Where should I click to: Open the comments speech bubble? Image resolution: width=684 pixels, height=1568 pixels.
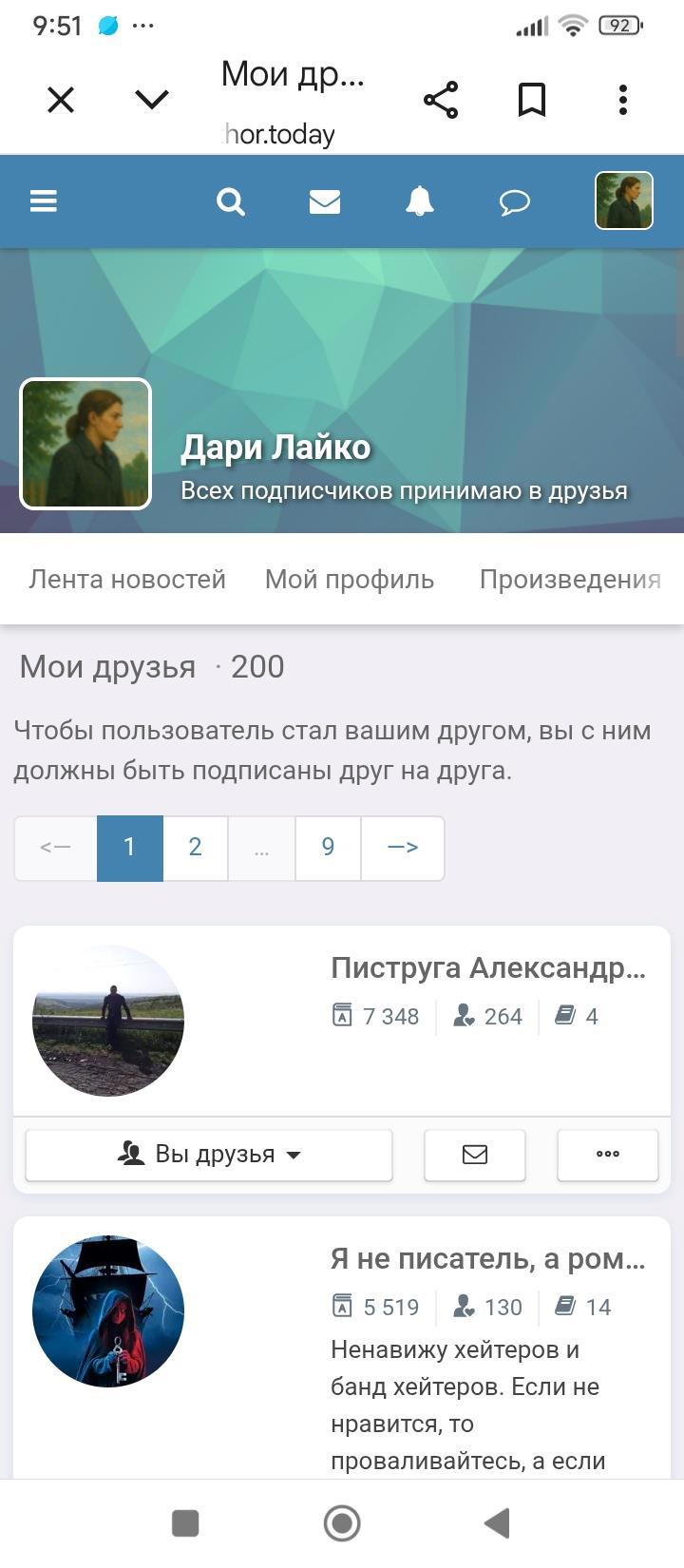tap(514, 201)
